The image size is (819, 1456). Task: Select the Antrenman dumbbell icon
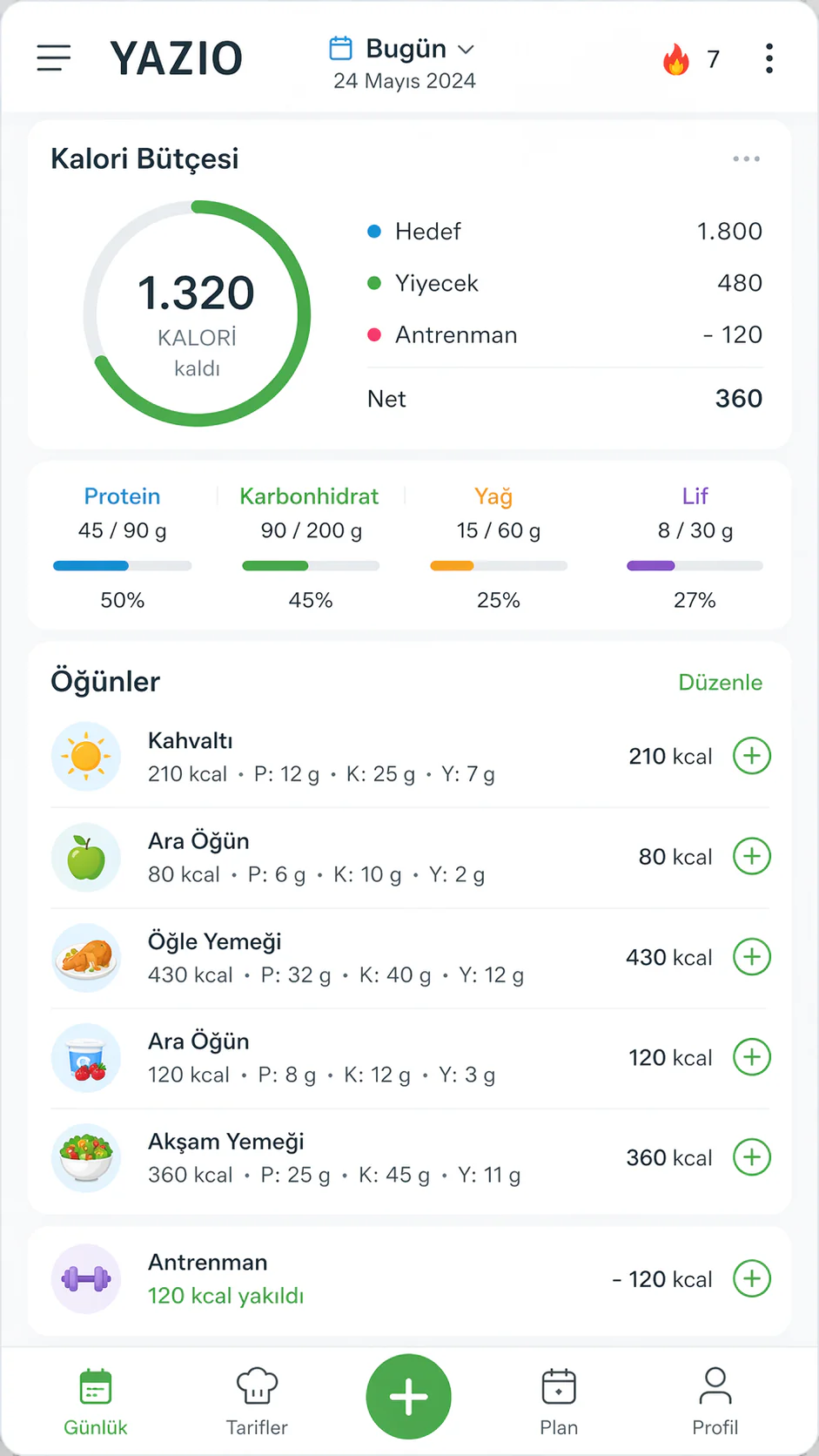click(86, 1278)
